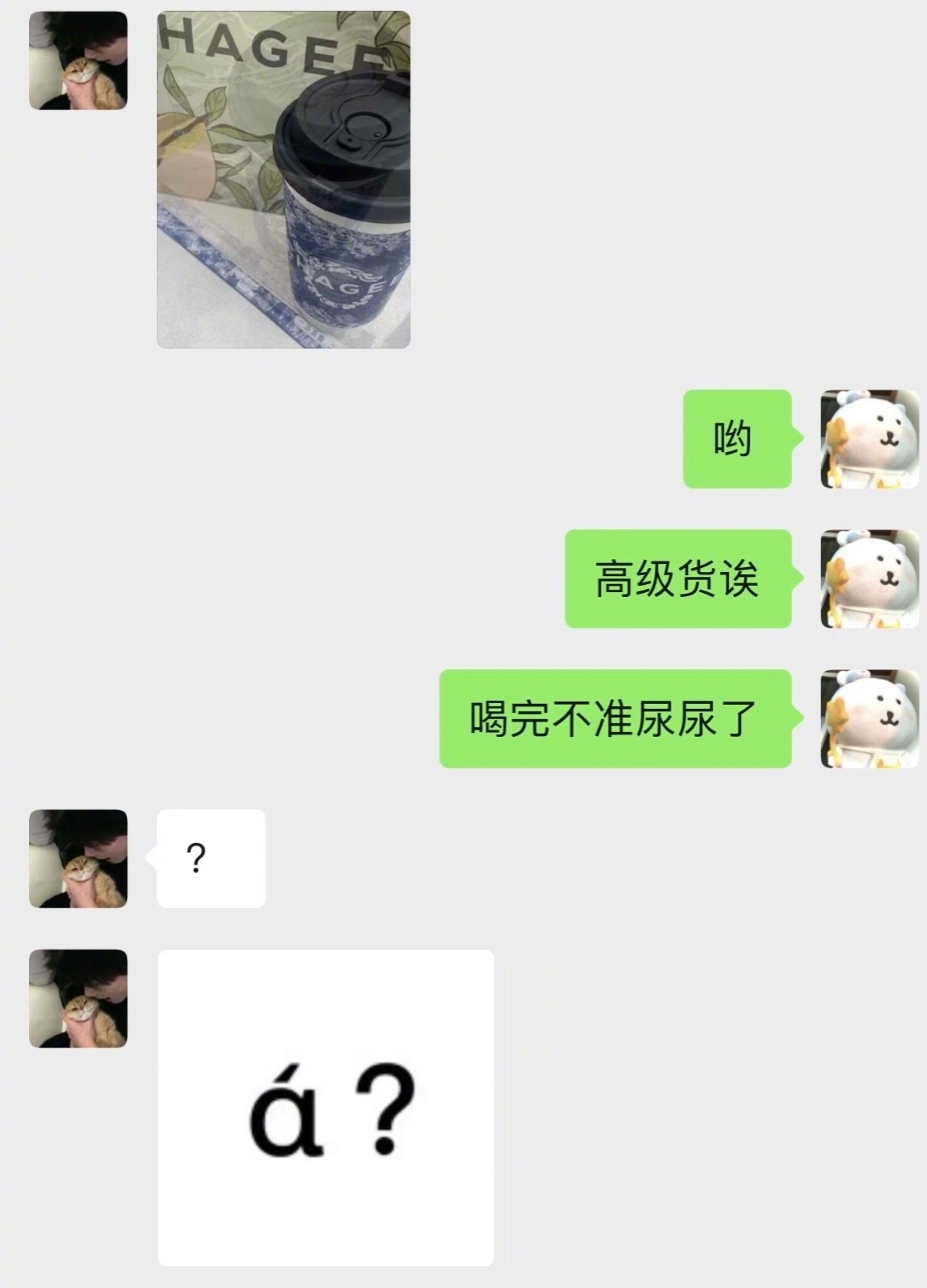
Task: Click the HAGEE logo on the cup
Action: tap(346, 282)
